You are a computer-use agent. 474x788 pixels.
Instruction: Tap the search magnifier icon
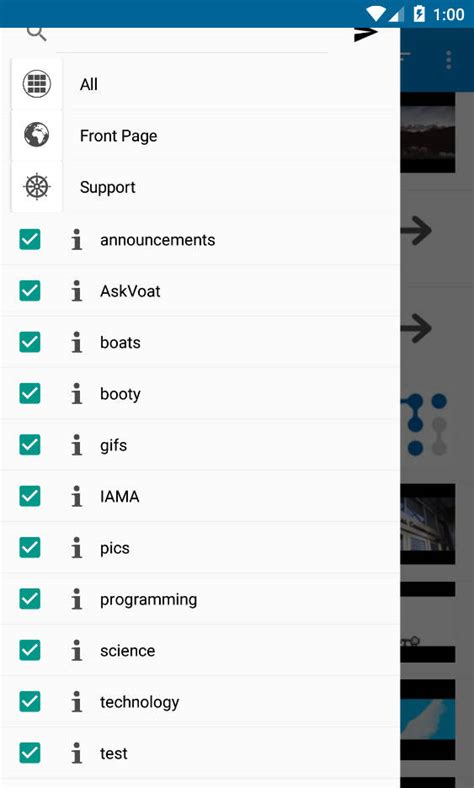(37, 34)
